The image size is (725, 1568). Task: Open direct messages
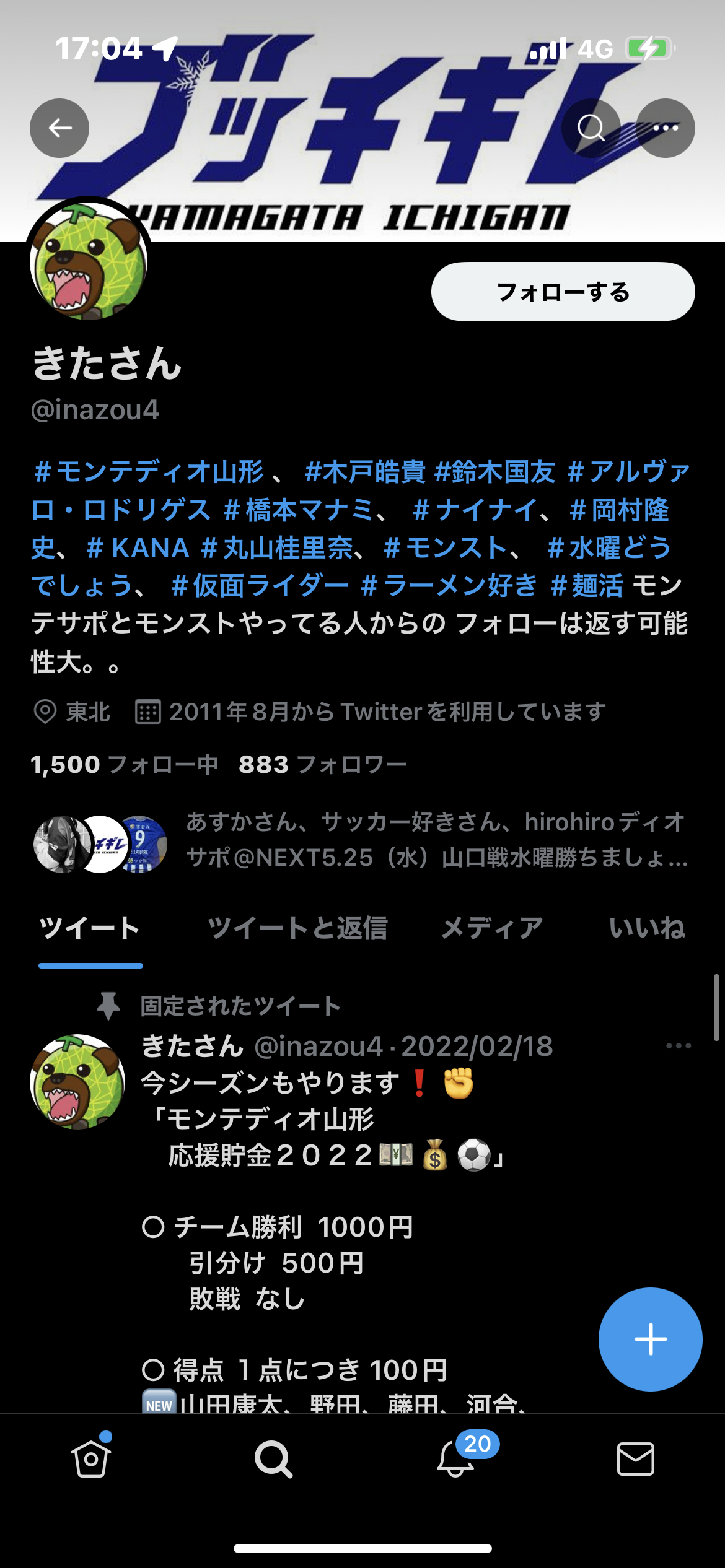coord(636,1459)
